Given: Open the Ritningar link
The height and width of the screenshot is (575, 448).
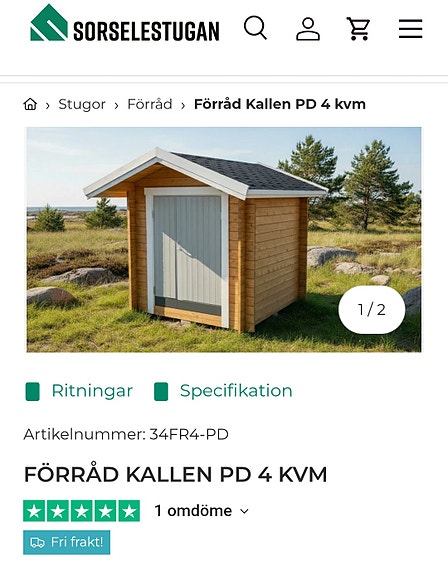Looking at the screenshot, I should pos(79,391).
